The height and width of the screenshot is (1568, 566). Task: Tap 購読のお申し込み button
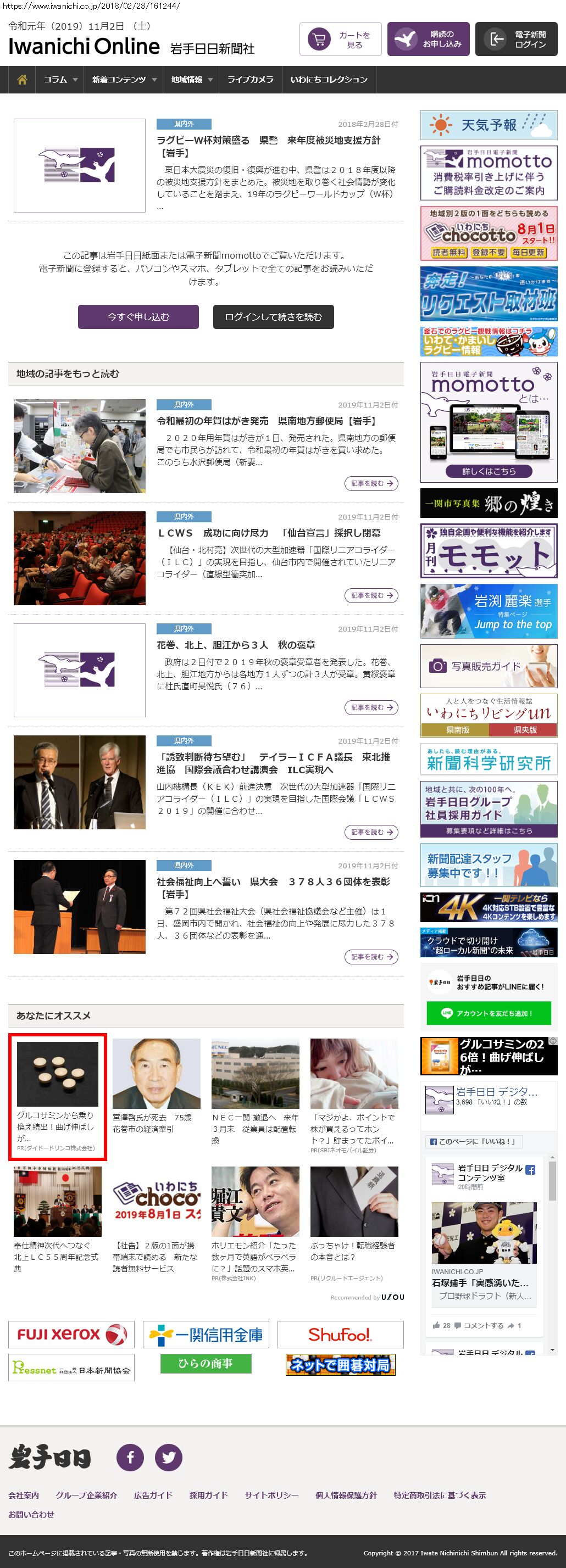(428, 40)
